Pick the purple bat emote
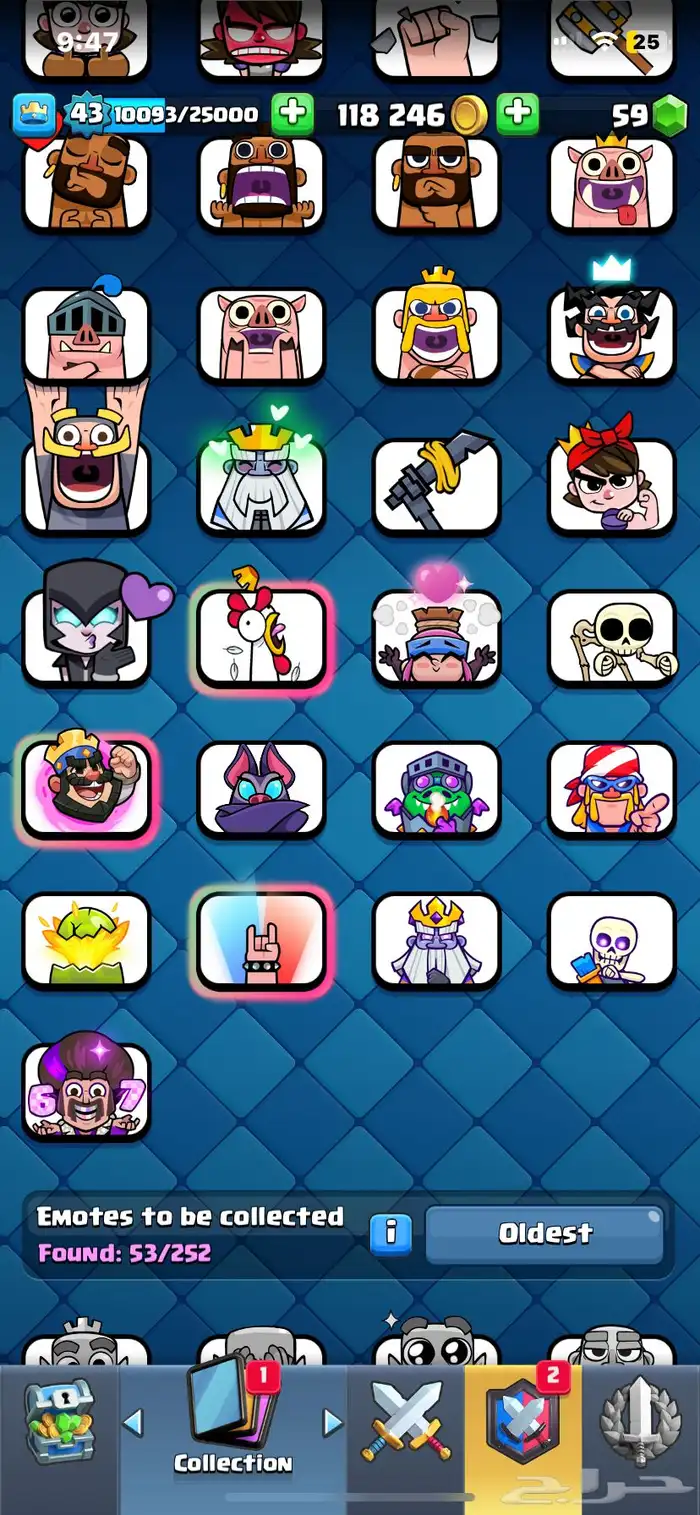The width and height of the screenshot is (700, 1515). [261, 788]
